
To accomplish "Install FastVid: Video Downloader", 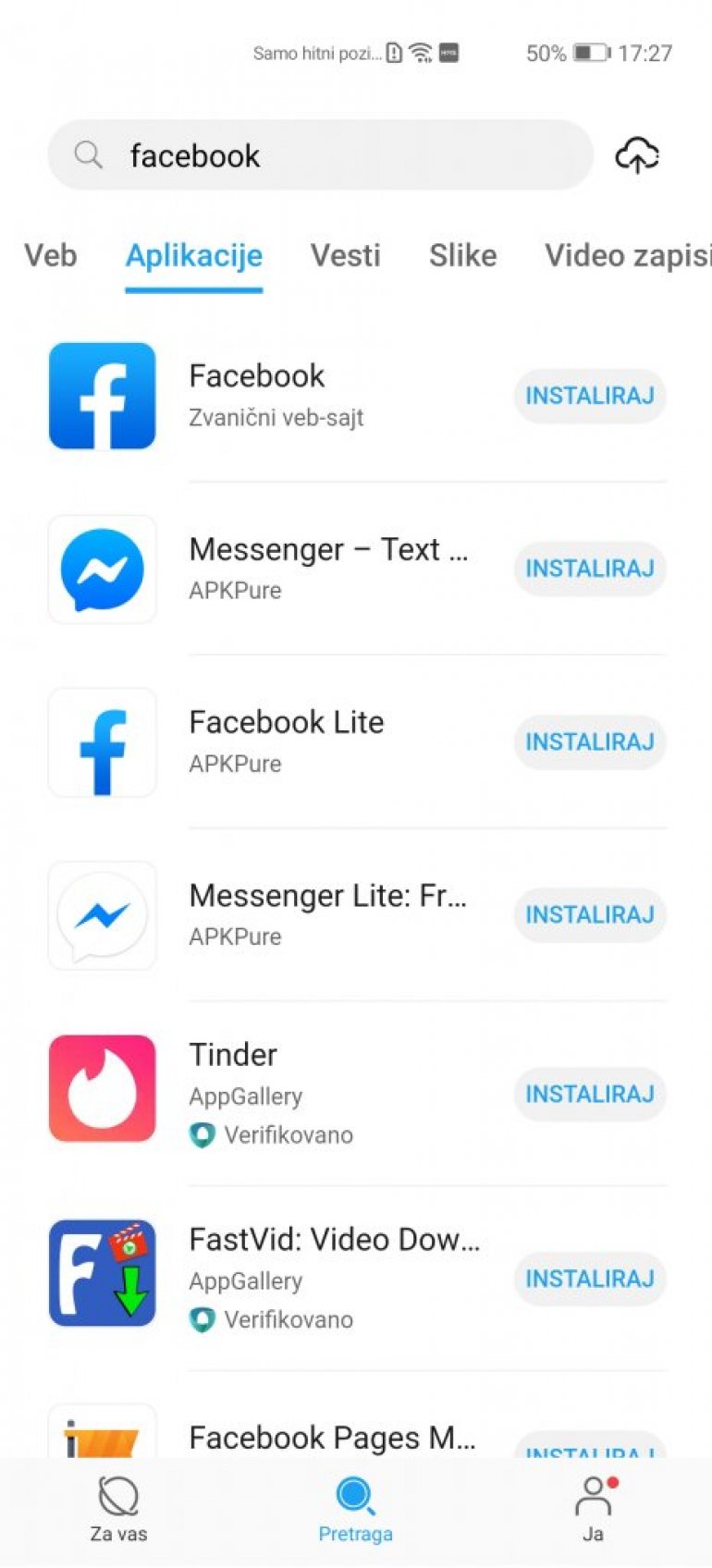I will [x=589, y=1279].
